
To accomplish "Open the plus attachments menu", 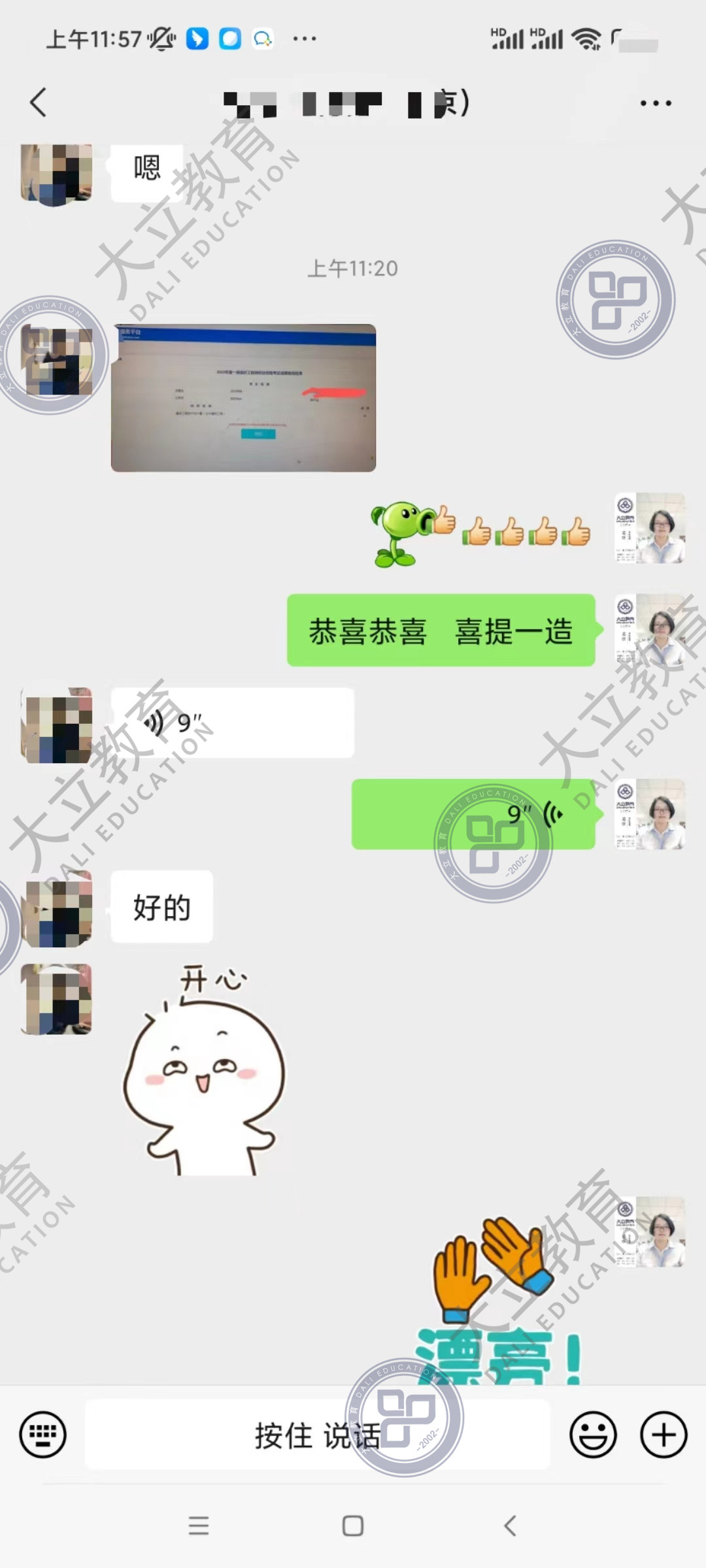I will pyautogui.click(x=664, y=1435).
